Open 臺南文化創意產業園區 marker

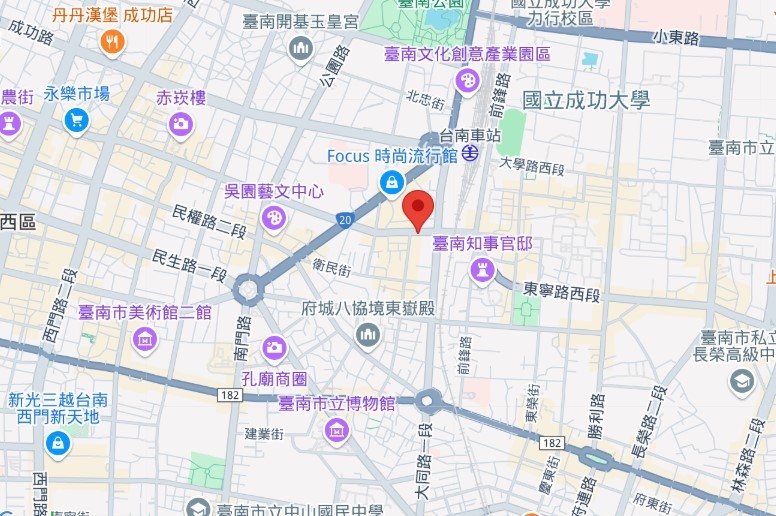tap(467, 80)
